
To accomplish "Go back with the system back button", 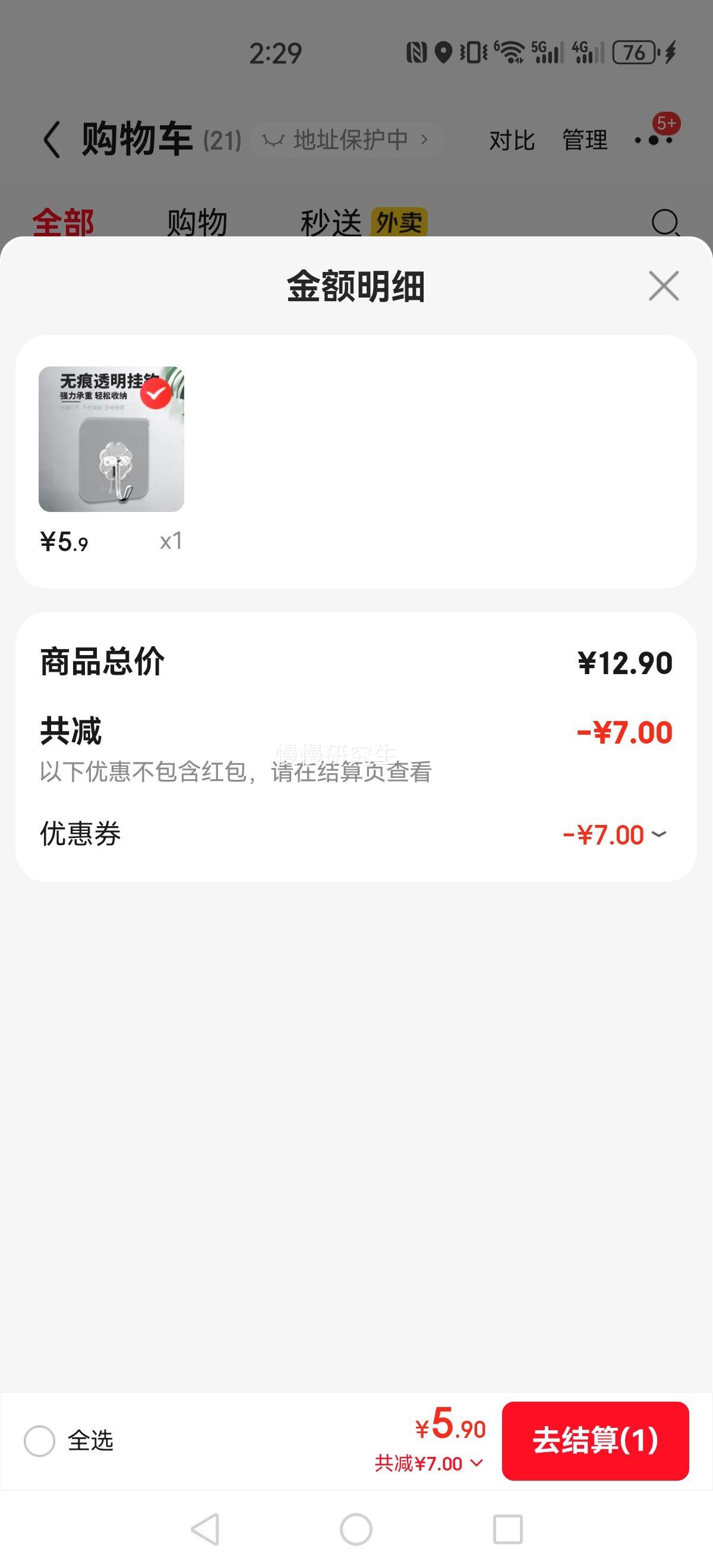I will pyautogui.click(x=205, y=1529).
